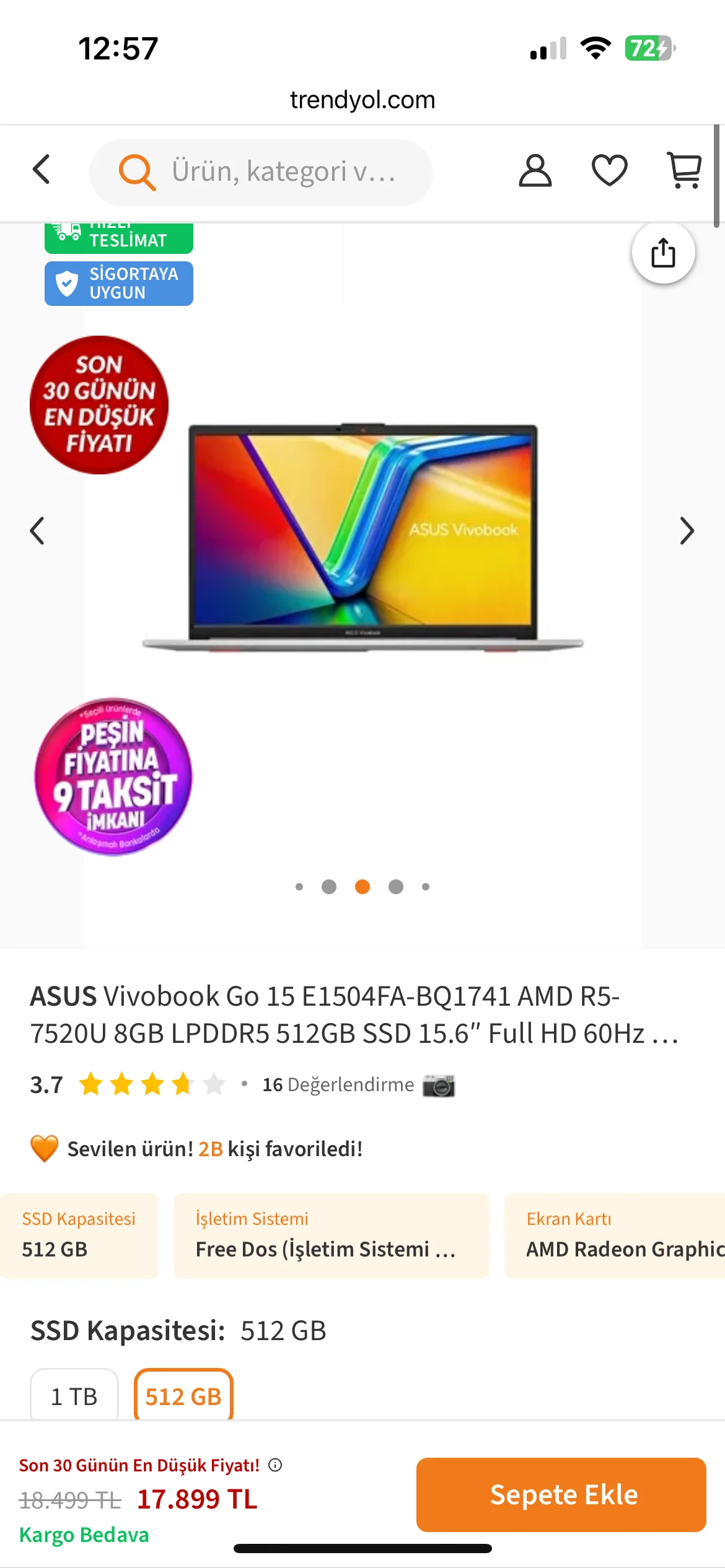Tap the trendyol.com address bar
725x1568 pixels.
362,100
